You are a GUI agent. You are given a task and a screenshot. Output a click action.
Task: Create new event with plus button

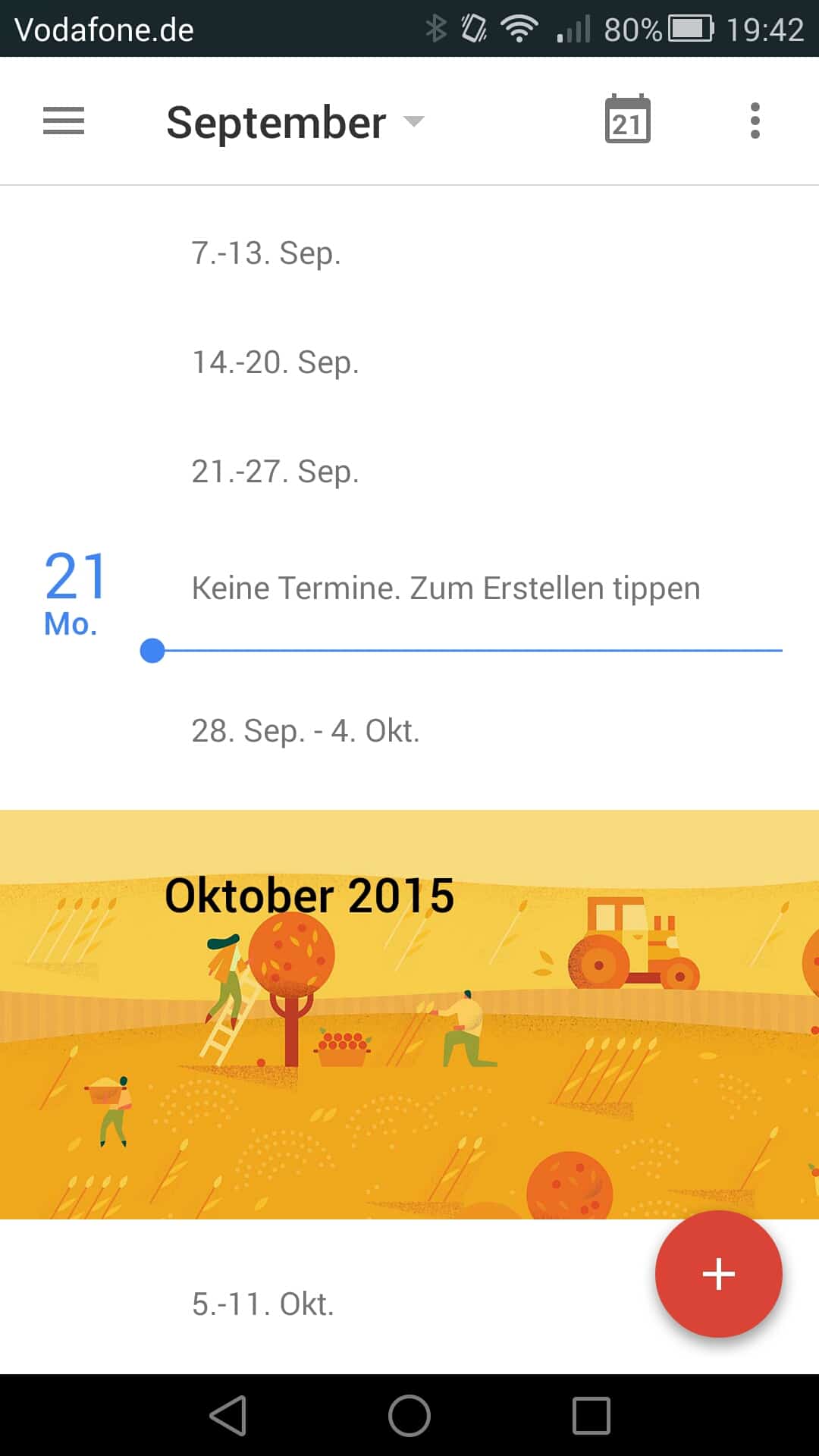(718, 1274)
